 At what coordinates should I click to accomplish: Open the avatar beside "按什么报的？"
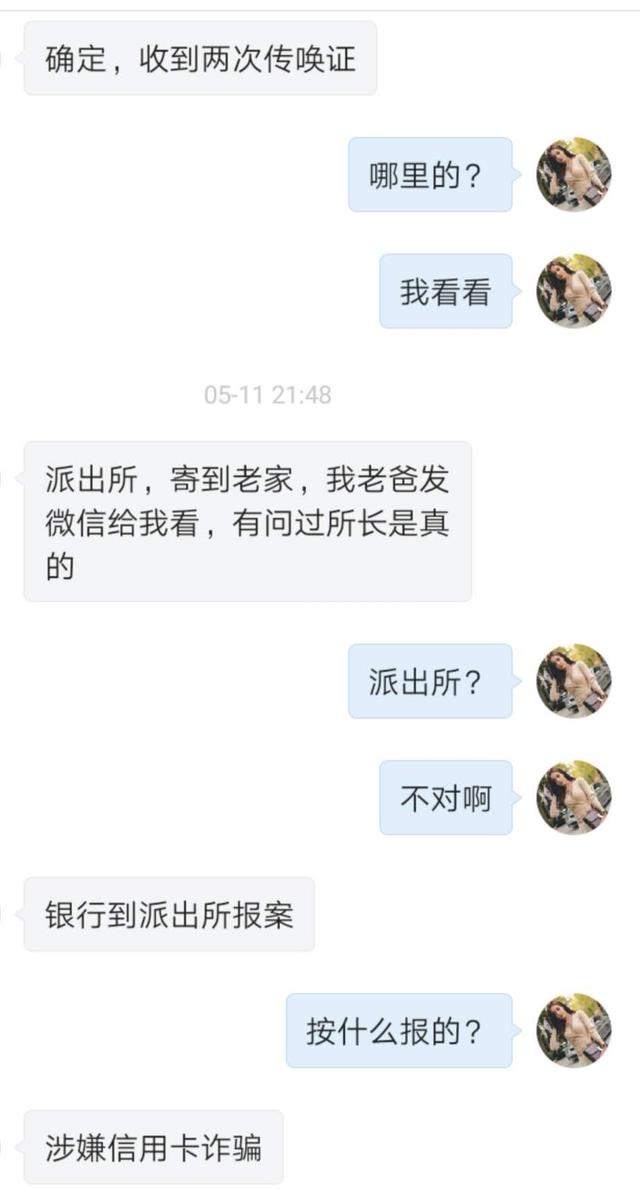pos(573,1030)
